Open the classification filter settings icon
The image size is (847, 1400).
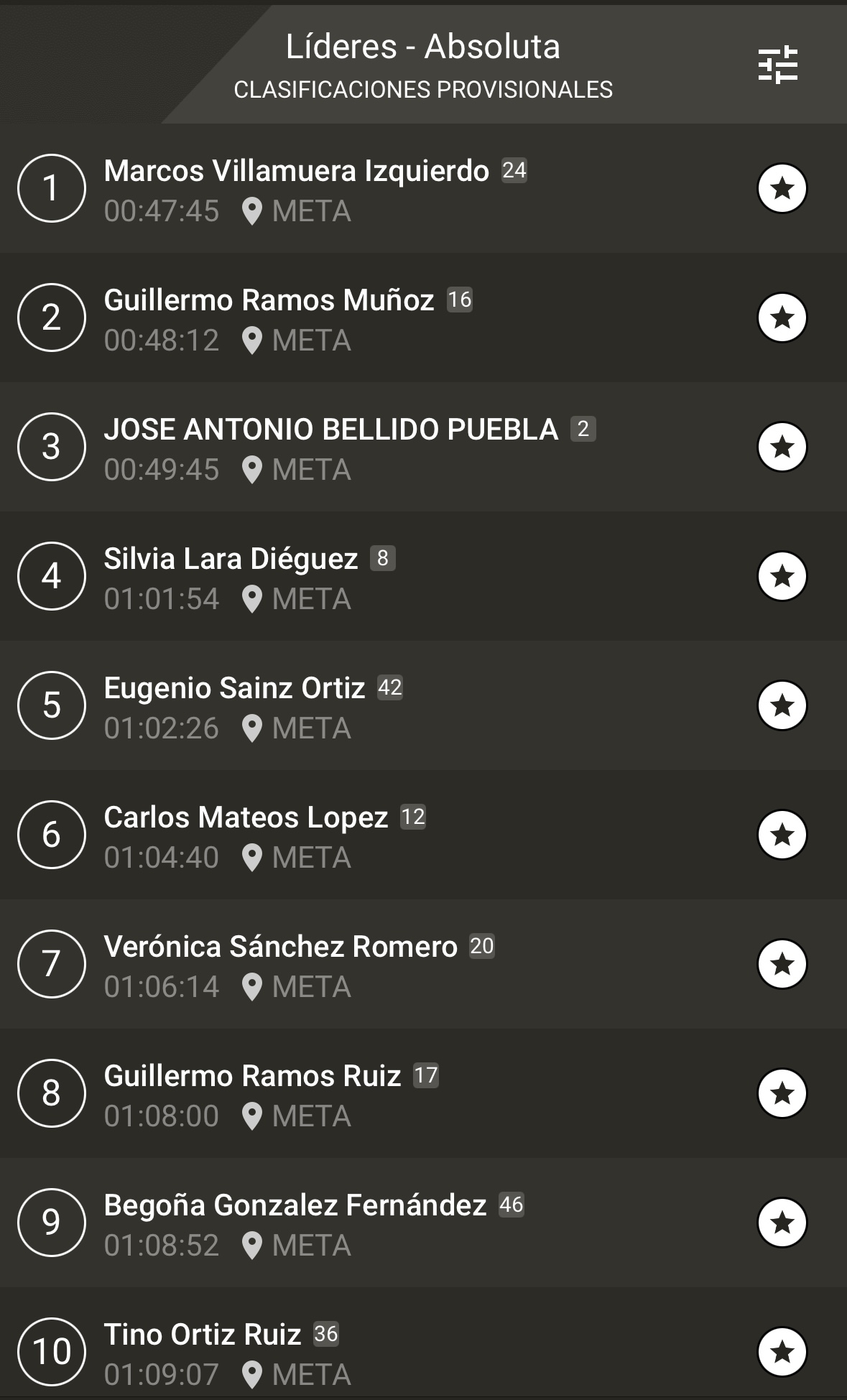pyautogui.click(x=778, y=65)
